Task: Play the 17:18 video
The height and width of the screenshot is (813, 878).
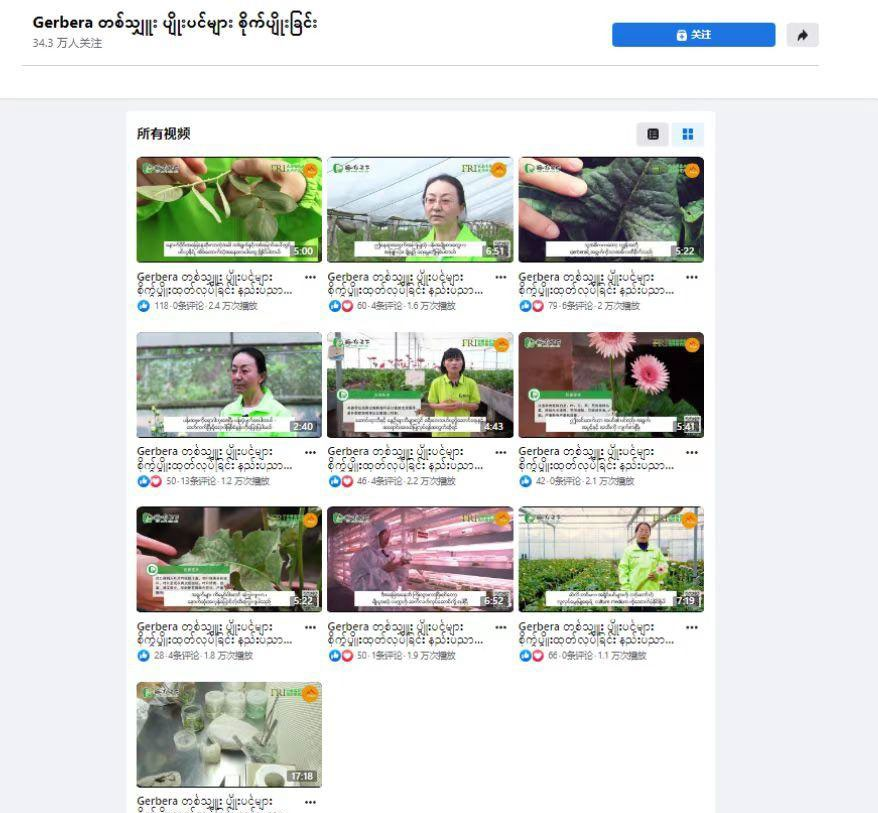Action: coord(229,735)
